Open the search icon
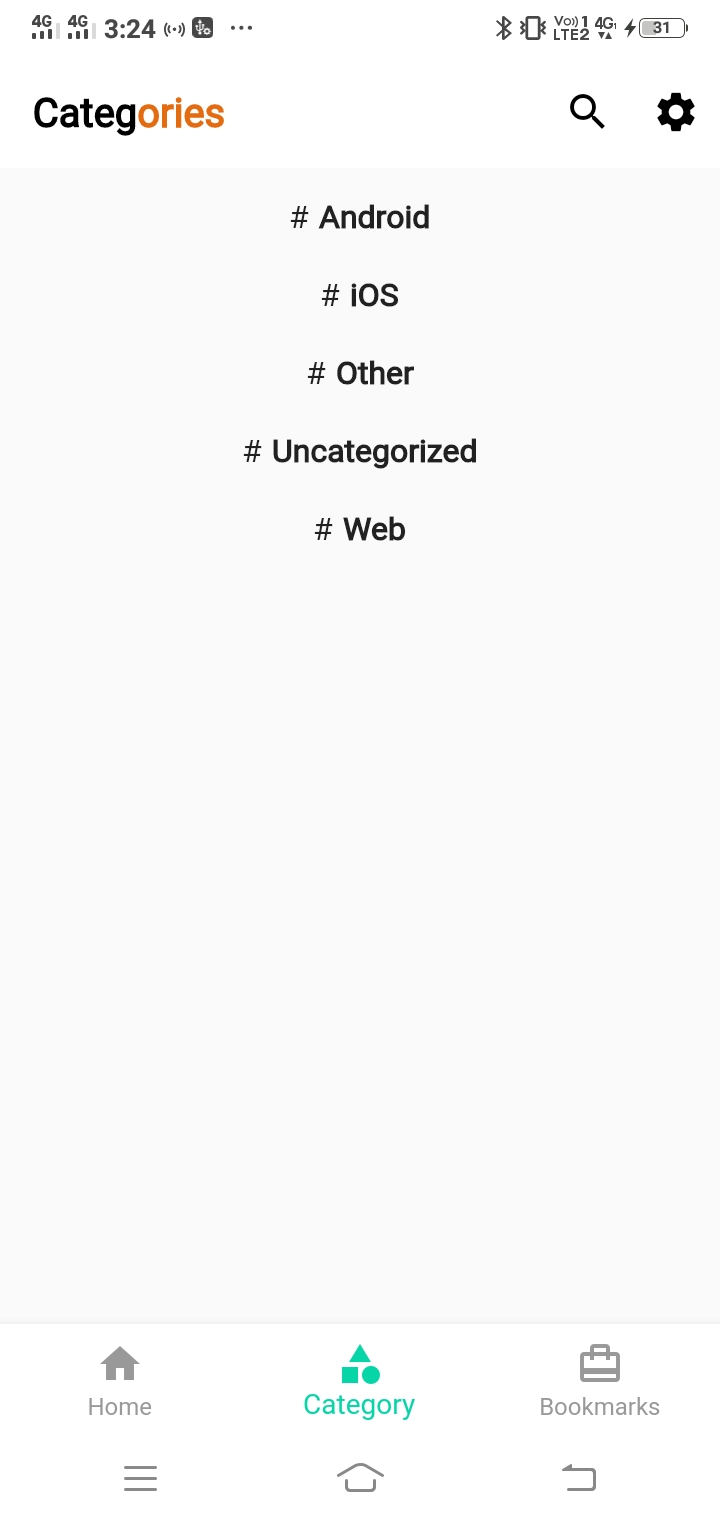The height and width of the screenshot is (1520, 720). pos(587,112)
